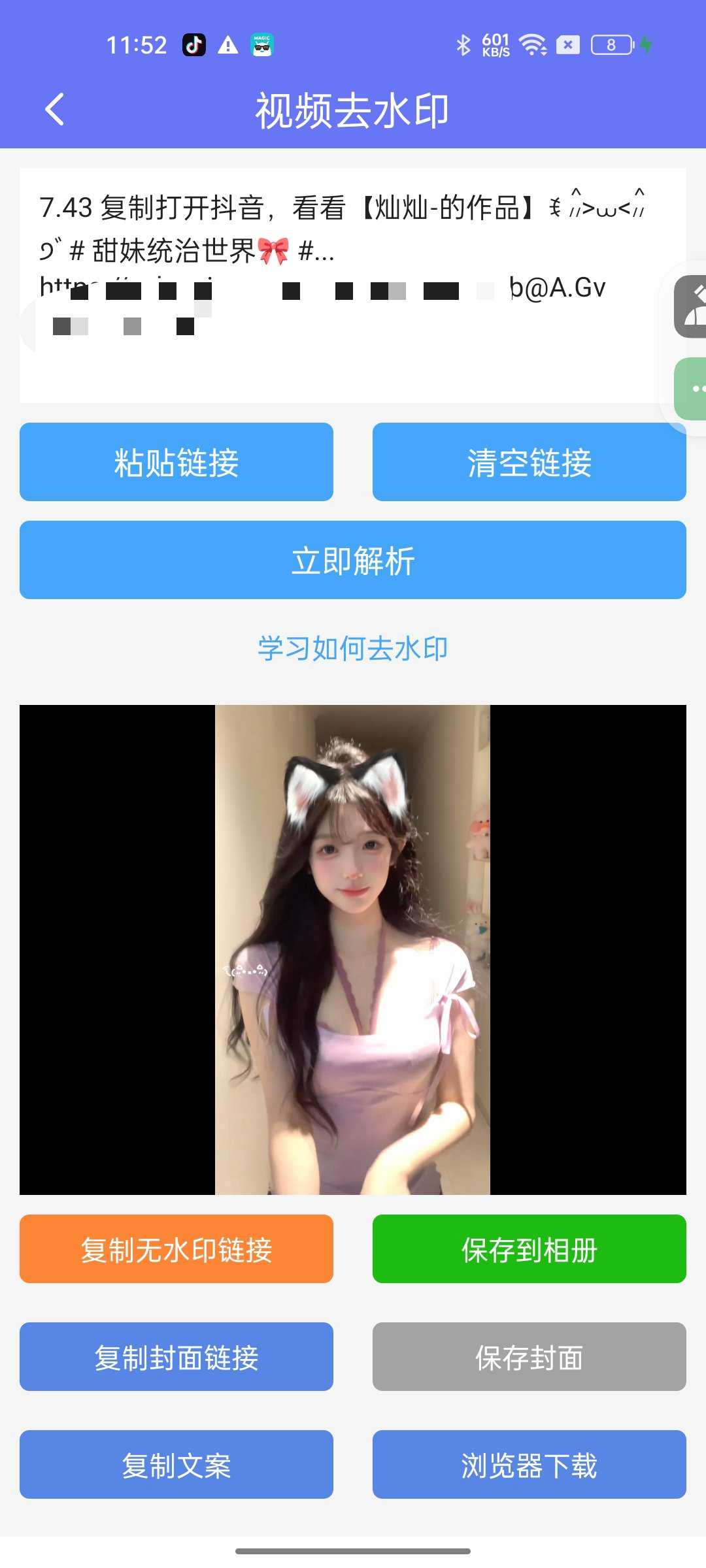Viewport: 706px width, 1568px height.
Task: Open the 学习如何去水印 link
Action: point(353,649)
